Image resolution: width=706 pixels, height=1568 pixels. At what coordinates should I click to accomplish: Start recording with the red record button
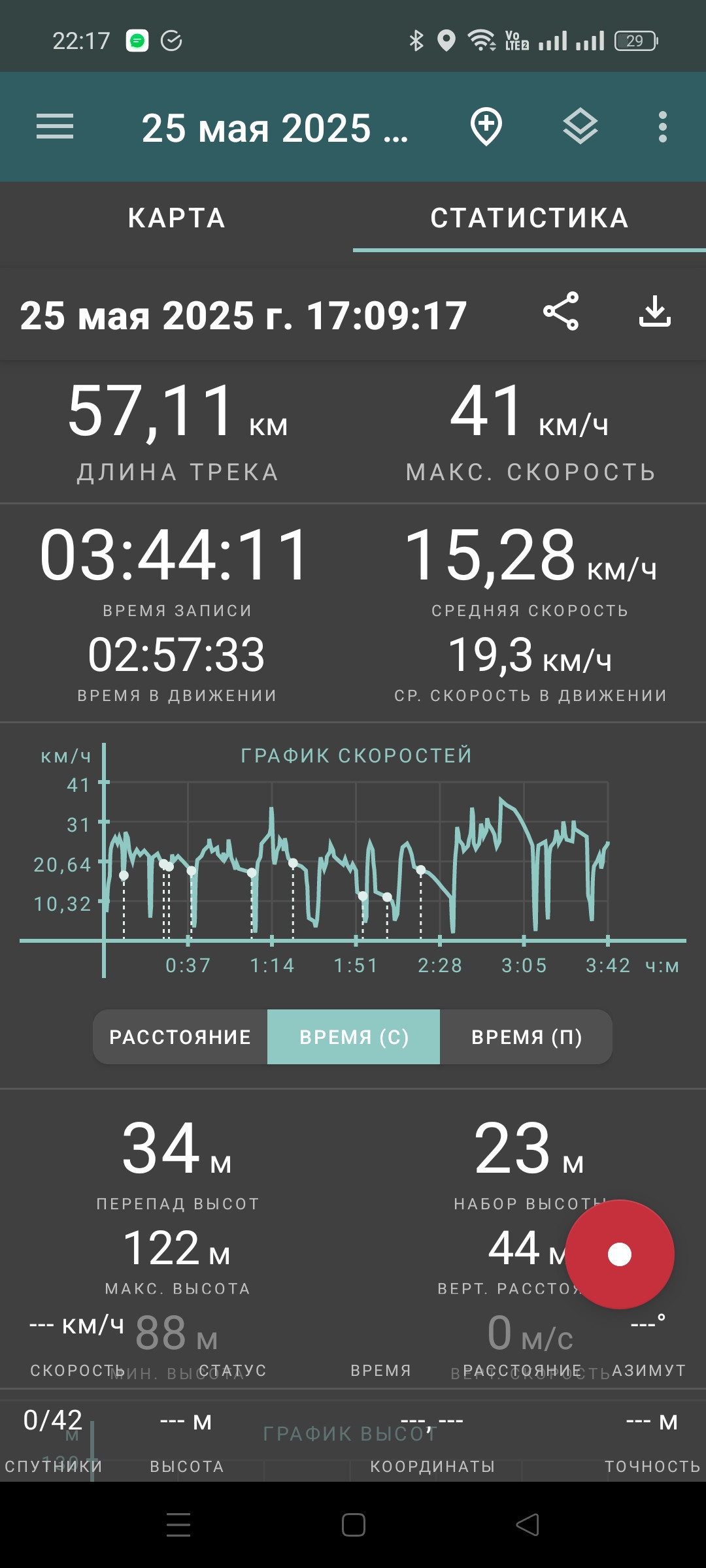tap(619, 1254)
